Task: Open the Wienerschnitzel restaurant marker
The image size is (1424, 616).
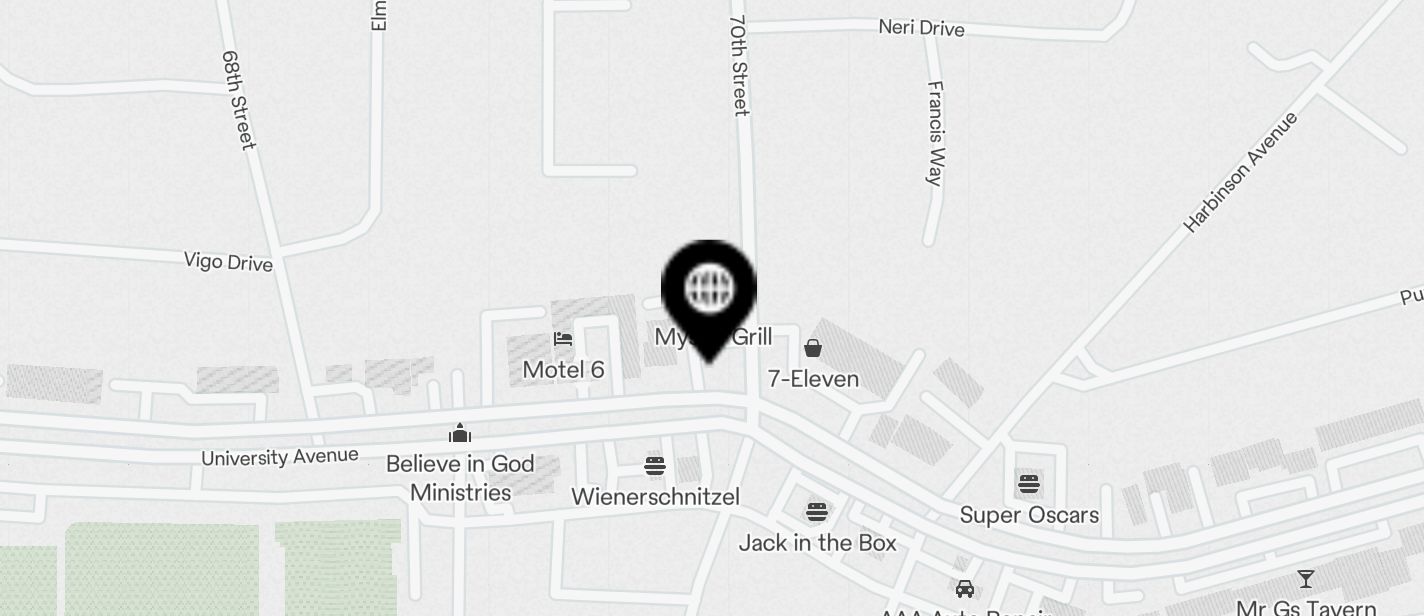Action: click(655, 466)
